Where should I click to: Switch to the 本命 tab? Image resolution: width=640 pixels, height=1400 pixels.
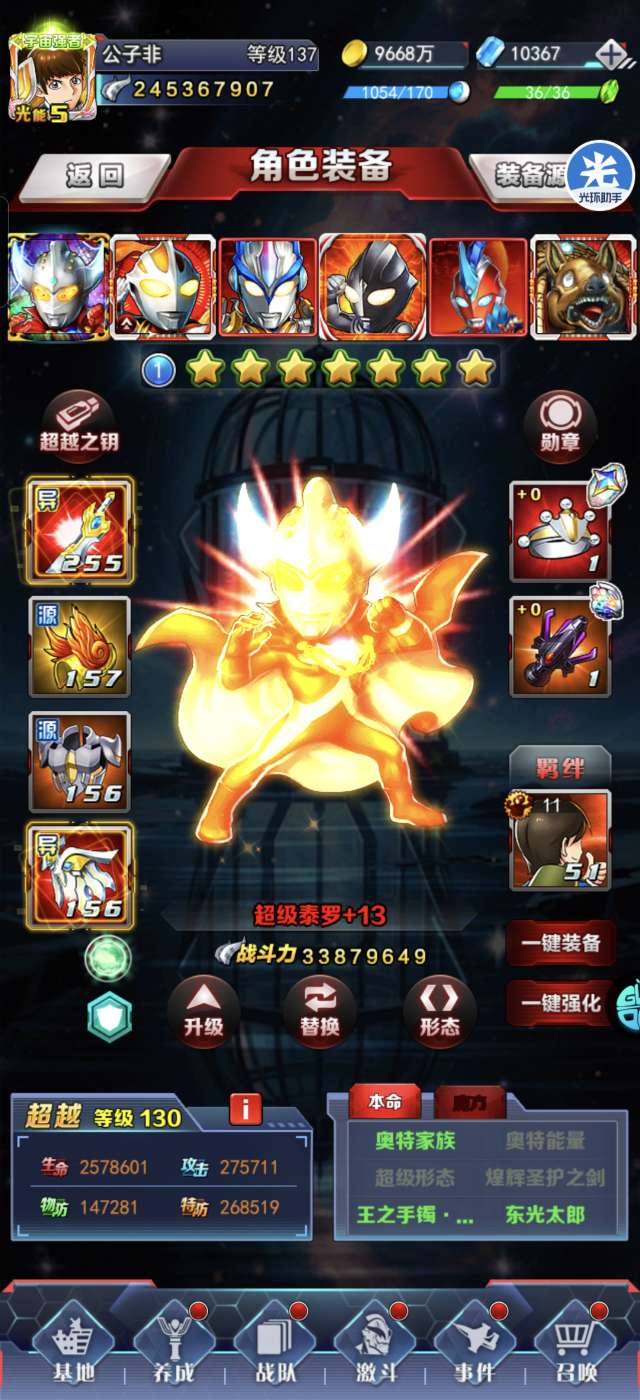385,1103
